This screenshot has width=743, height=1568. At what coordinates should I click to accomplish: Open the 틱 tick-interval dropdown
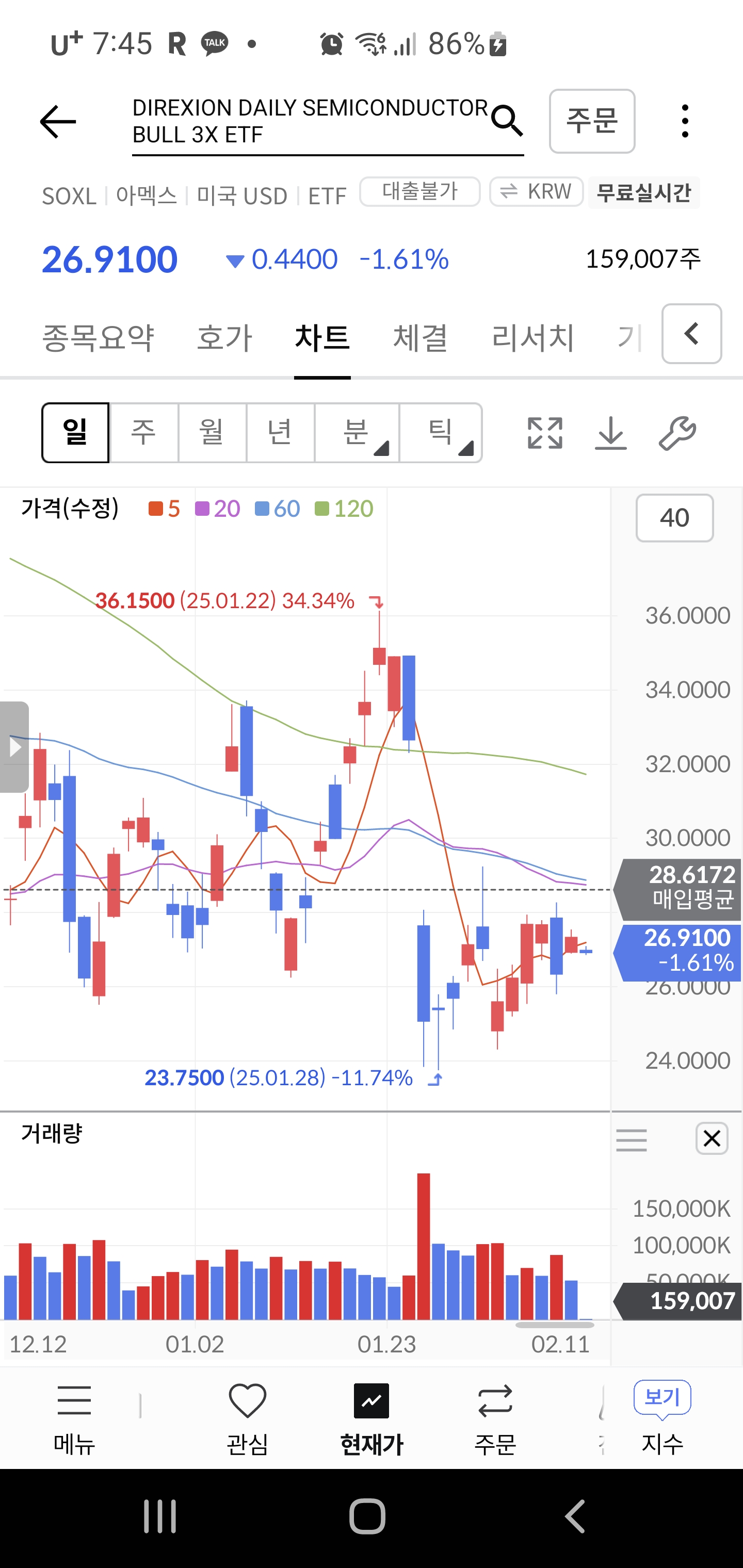[441, 432]
